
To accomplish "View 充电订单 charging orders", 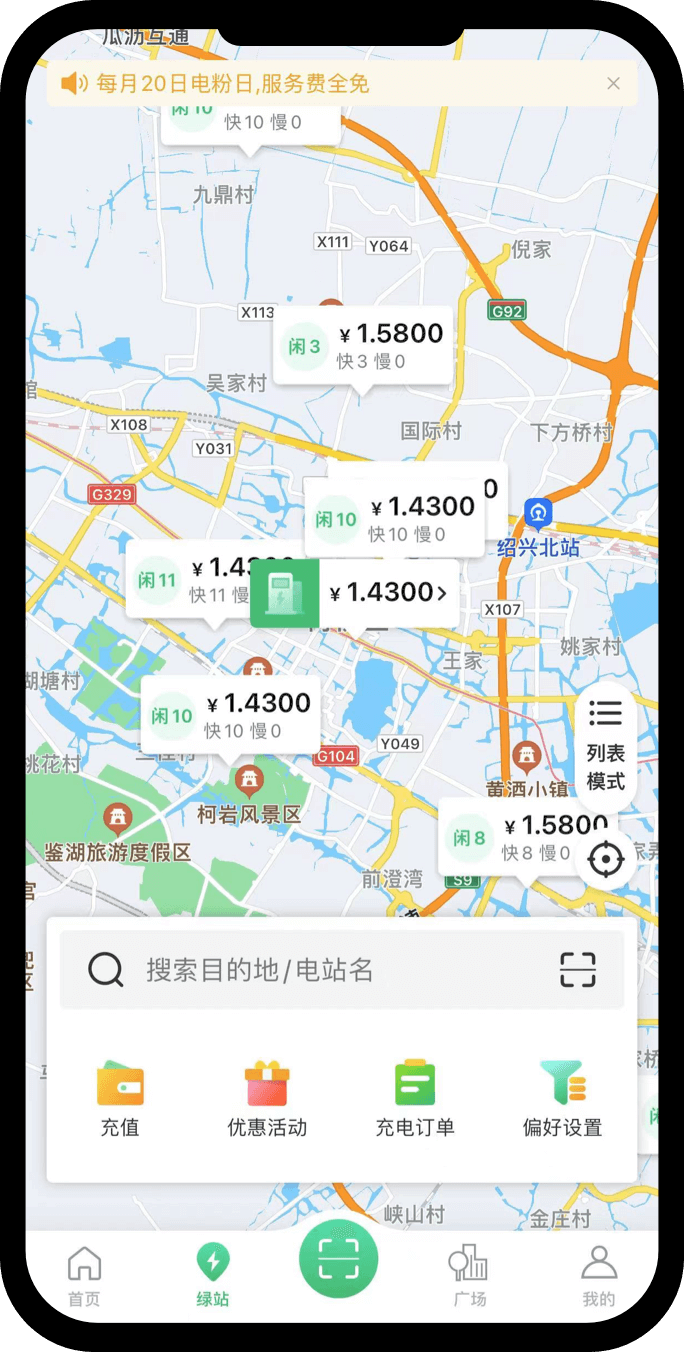I will click(415, 1098).
